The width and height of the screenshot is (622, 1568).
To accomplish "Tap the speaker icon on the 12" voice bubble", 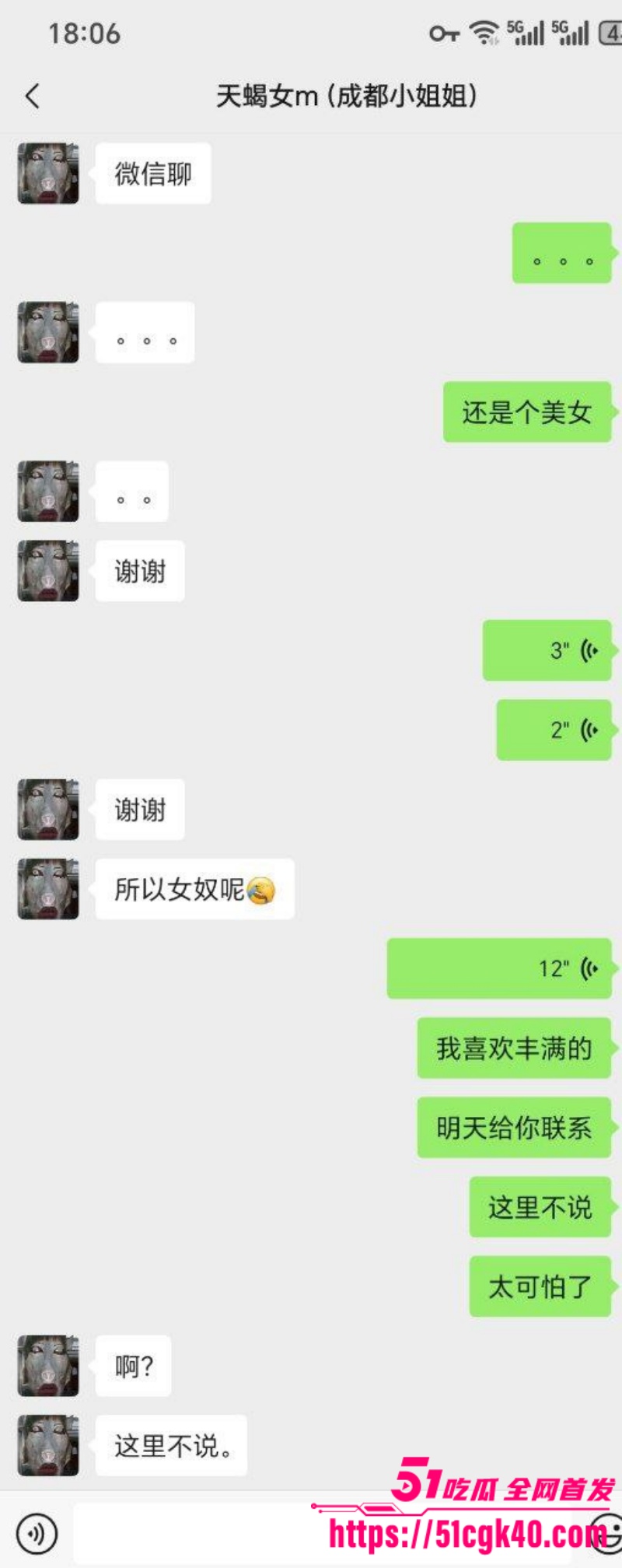I will (589, 968).
